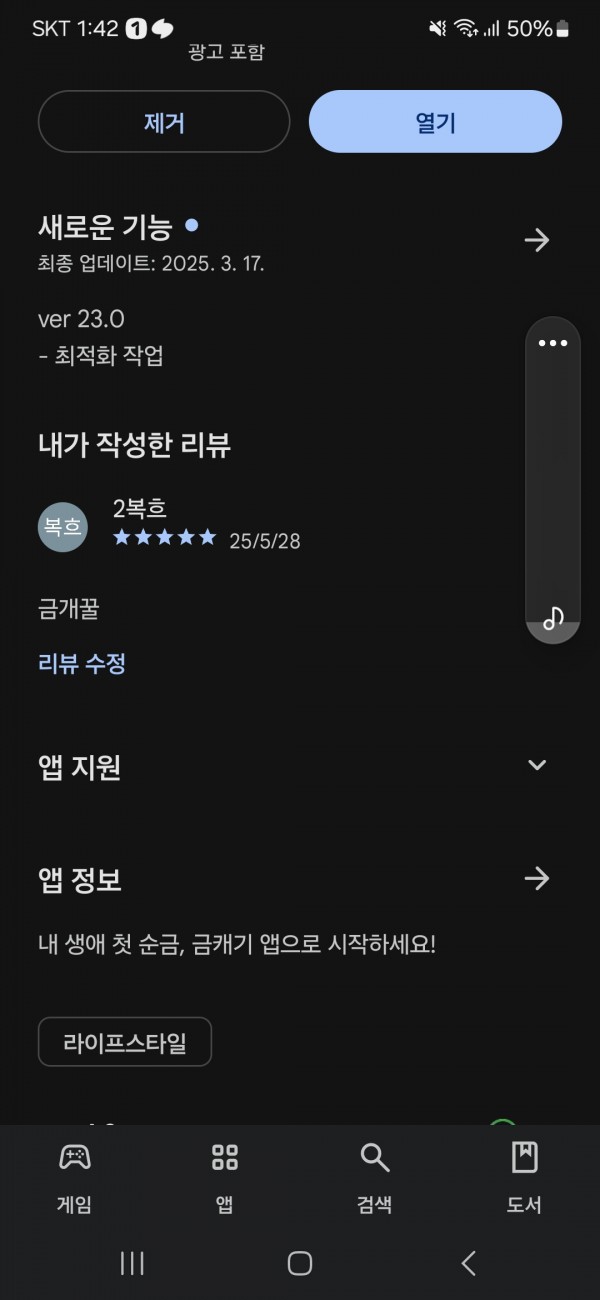
Task: Go back with system back button
Action: [468, 1263]
